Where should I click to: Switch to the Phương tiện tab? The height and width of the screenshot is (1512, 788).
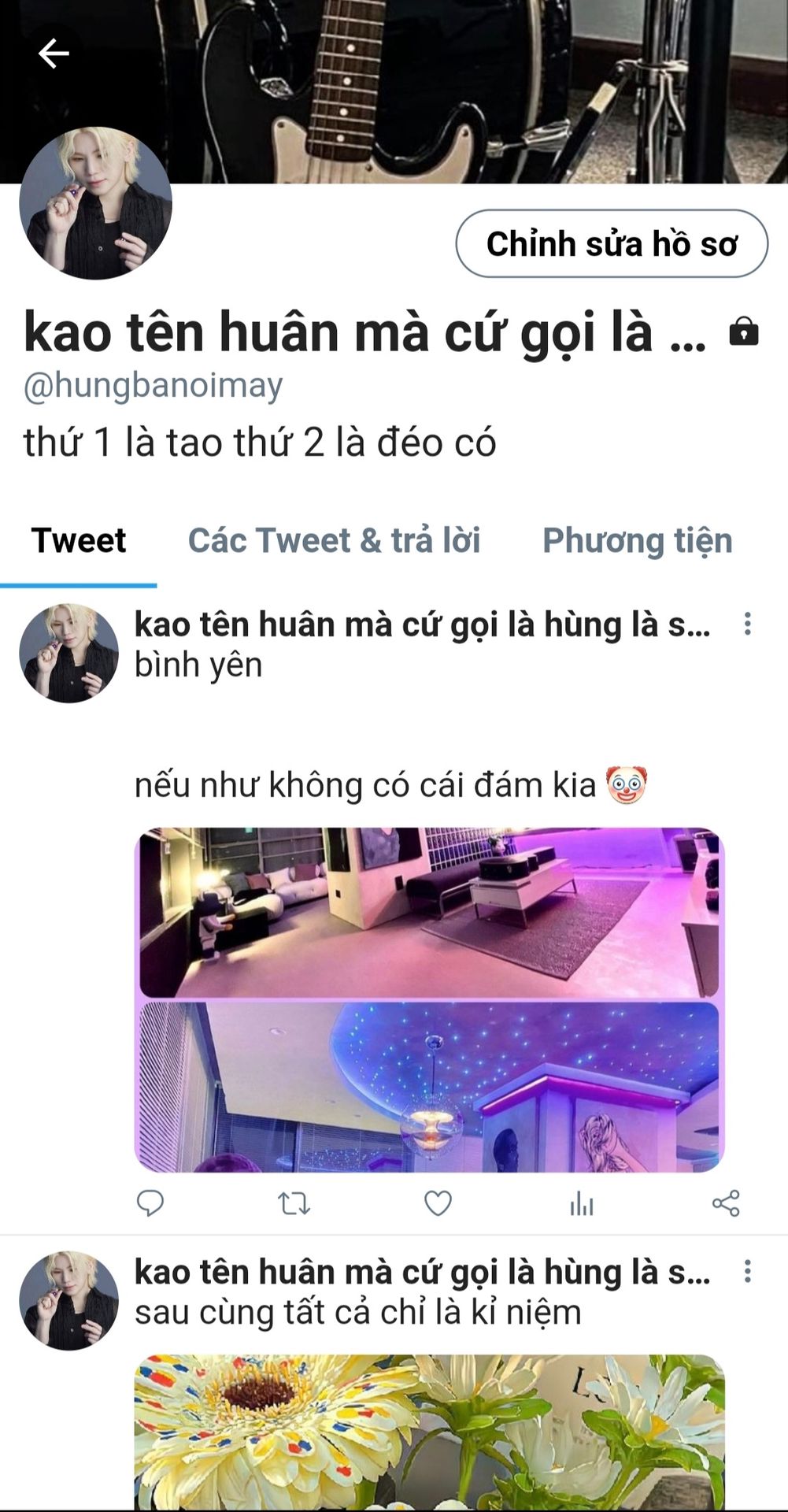(x=637, y=541)
